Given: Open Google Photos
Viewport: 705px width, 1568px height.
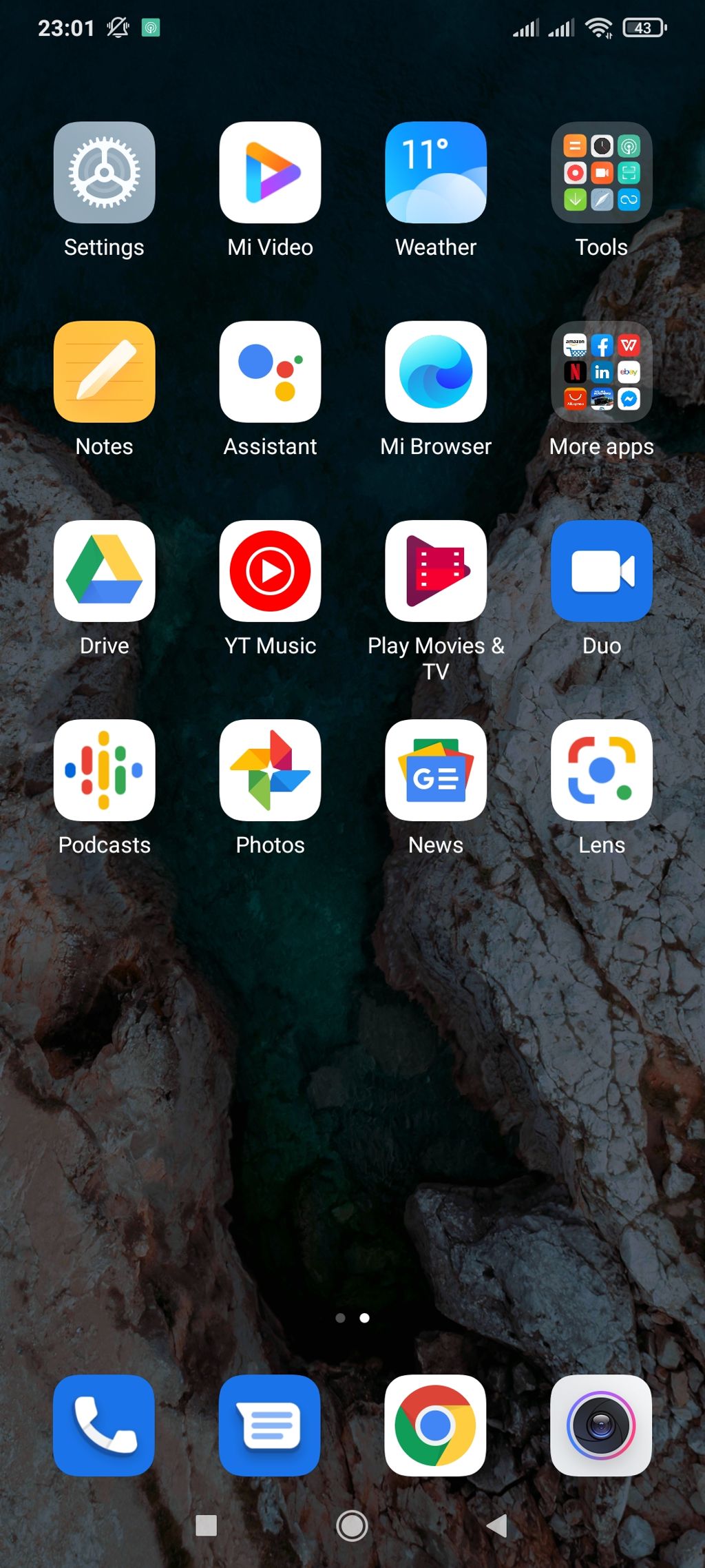Looking at the screenshot, I should (x=270, y=770).
